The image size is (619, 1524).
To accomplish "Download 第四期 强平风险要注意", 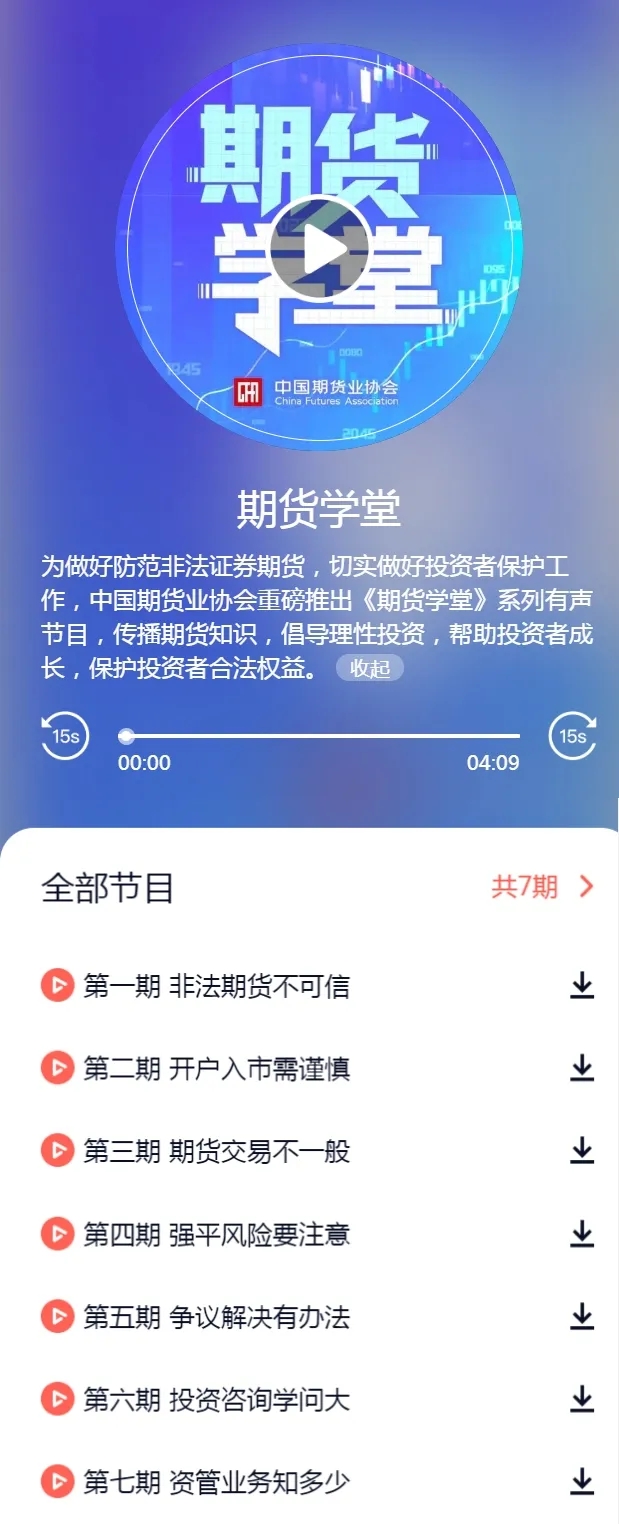I will click(x=582, y=1234).
